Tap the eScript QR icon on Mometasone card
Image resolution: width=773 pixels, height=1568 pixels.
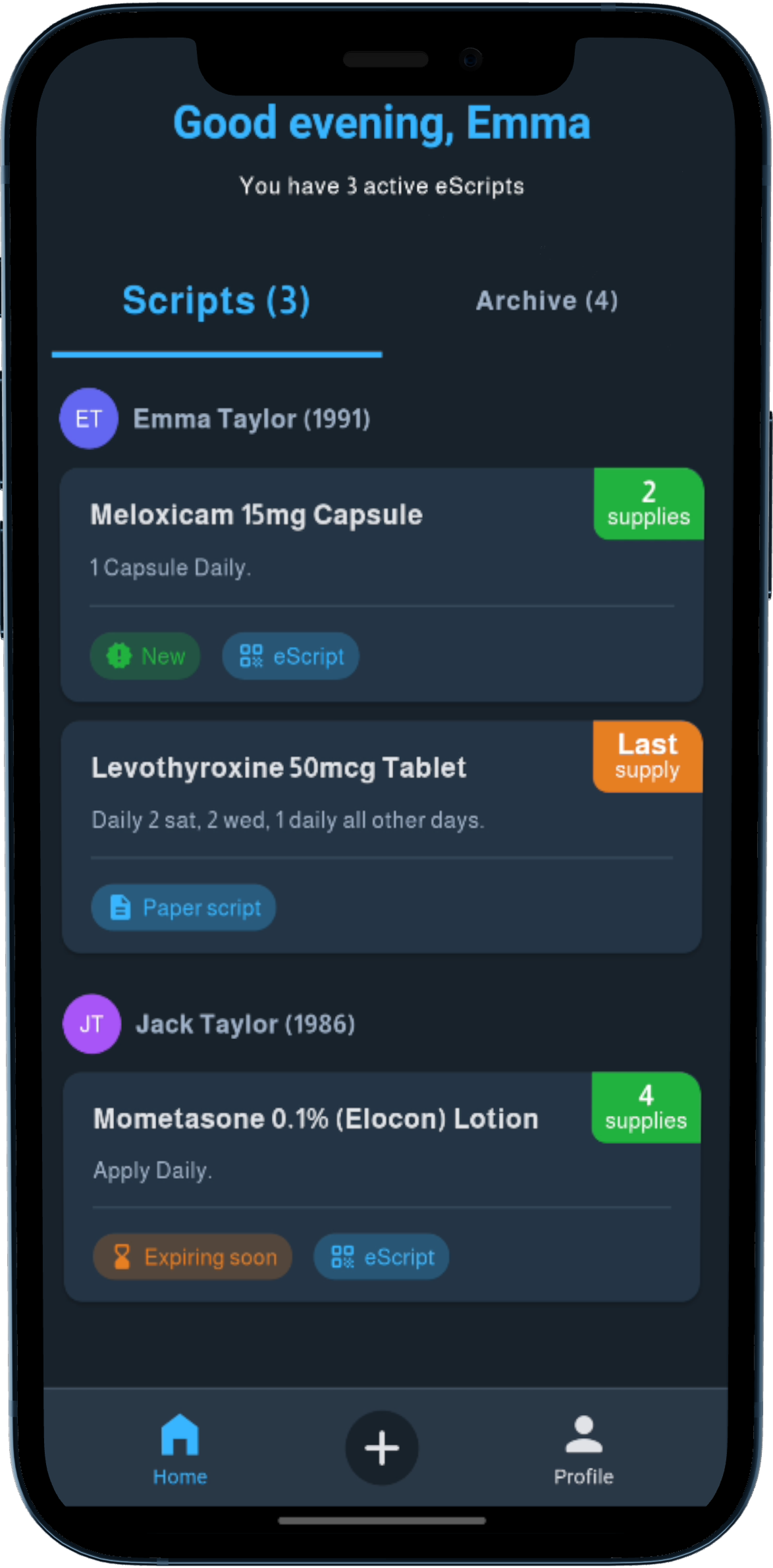pyautogui.click(x=342, y=1256)
